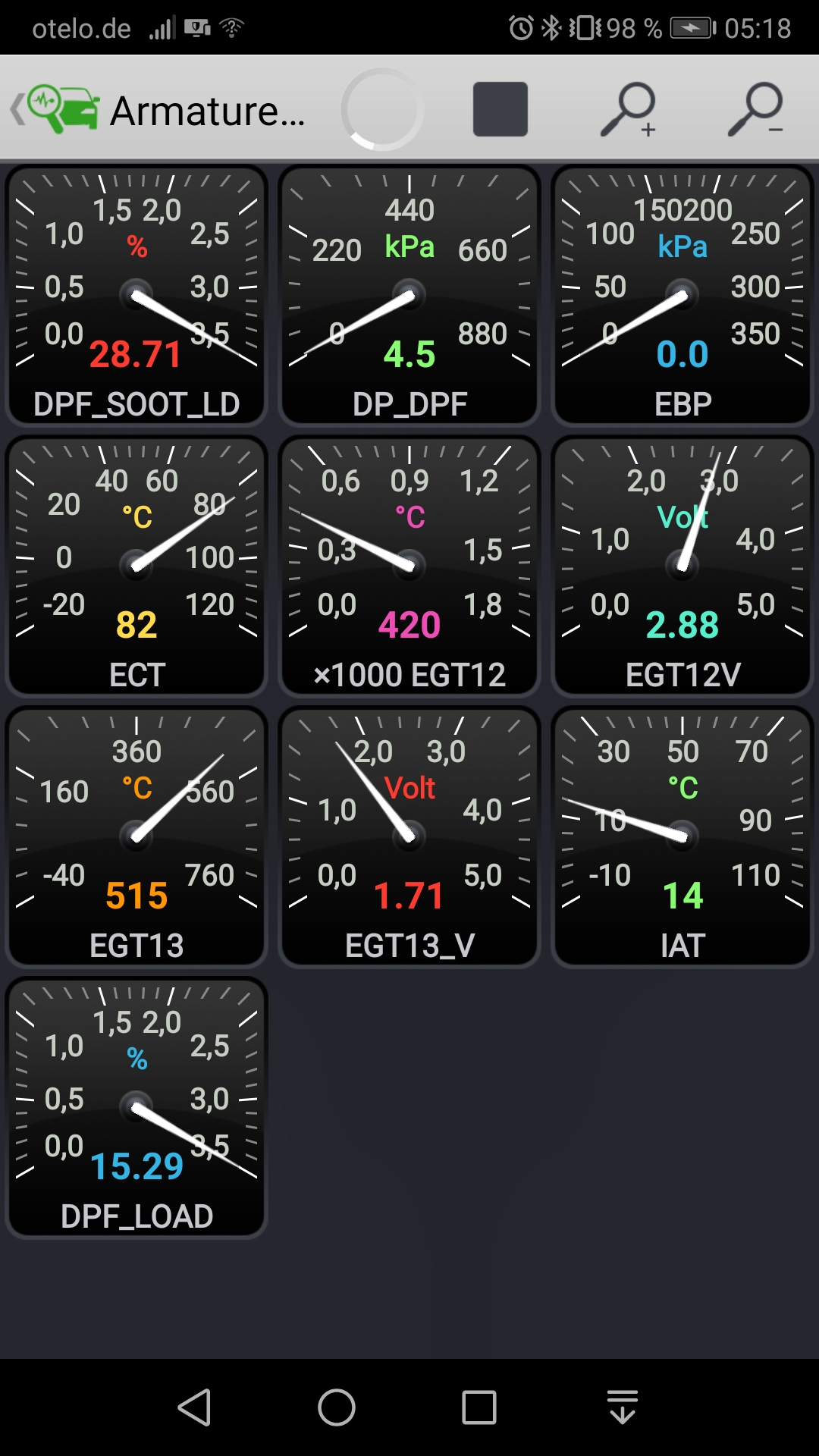Open the EGT13 temperature gauge
This screenshot has height=1456, width=819.
[x=136, y=836]
